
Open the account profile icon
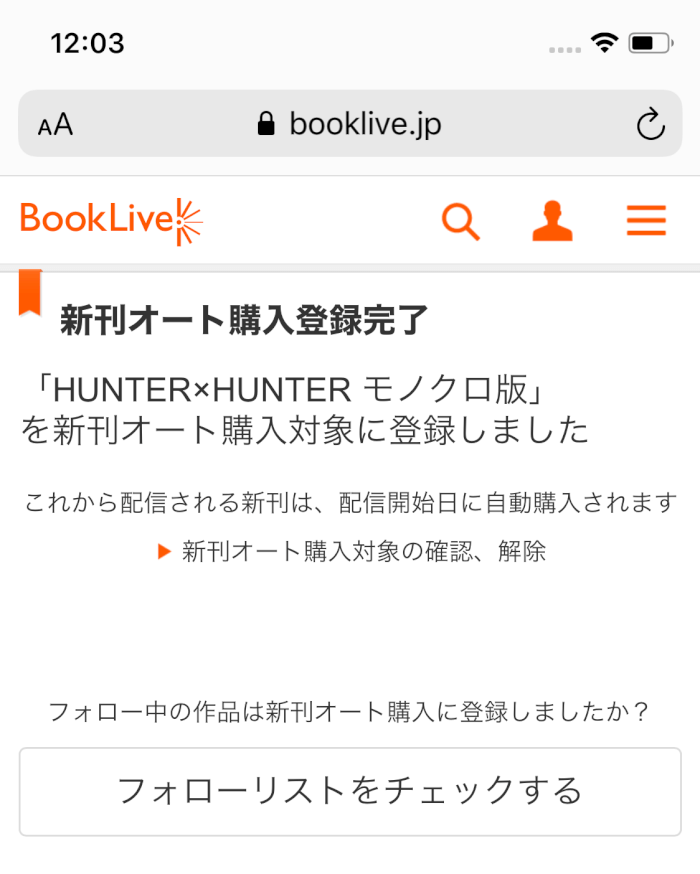coord(552,221)
